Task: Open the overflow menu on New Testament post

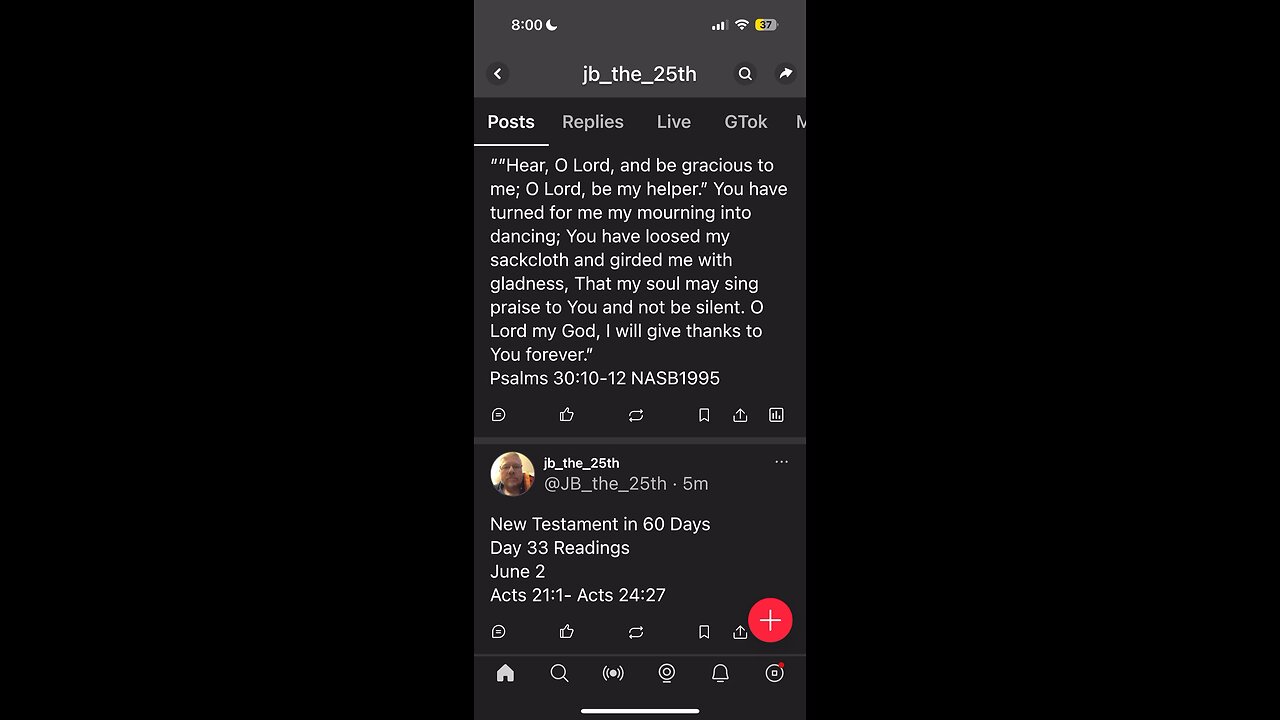Action: (x=781, y=462)
